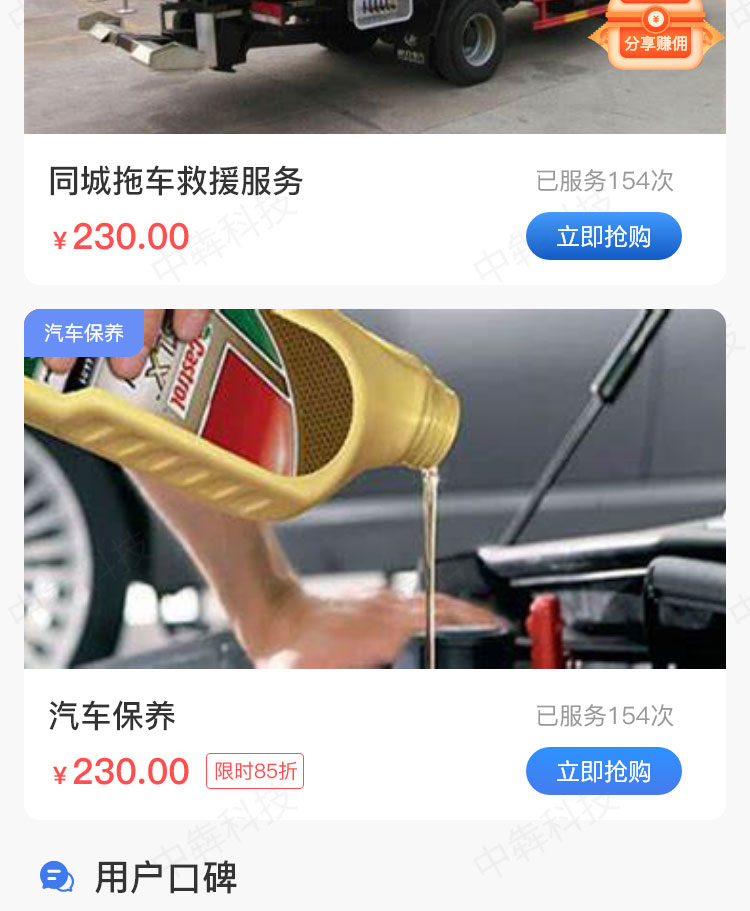Buy 同城拖车救援服务 with 立即抢购
Image resolution: width=750 pixels, height=911 pixels.
603,237
